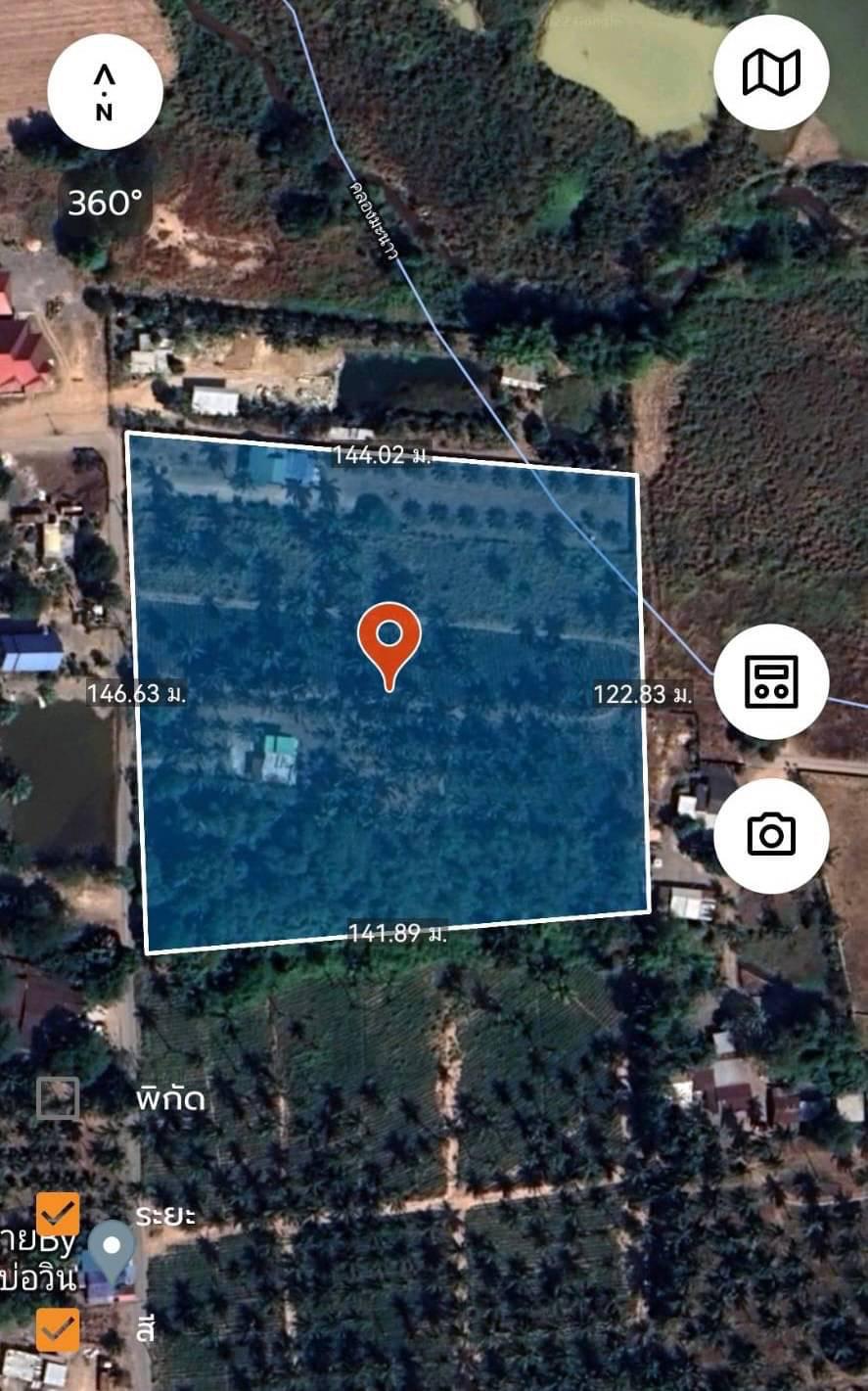Select the red location pin on the plot
The width and height of the screenshot is (868, 1391).
point(389,645)
